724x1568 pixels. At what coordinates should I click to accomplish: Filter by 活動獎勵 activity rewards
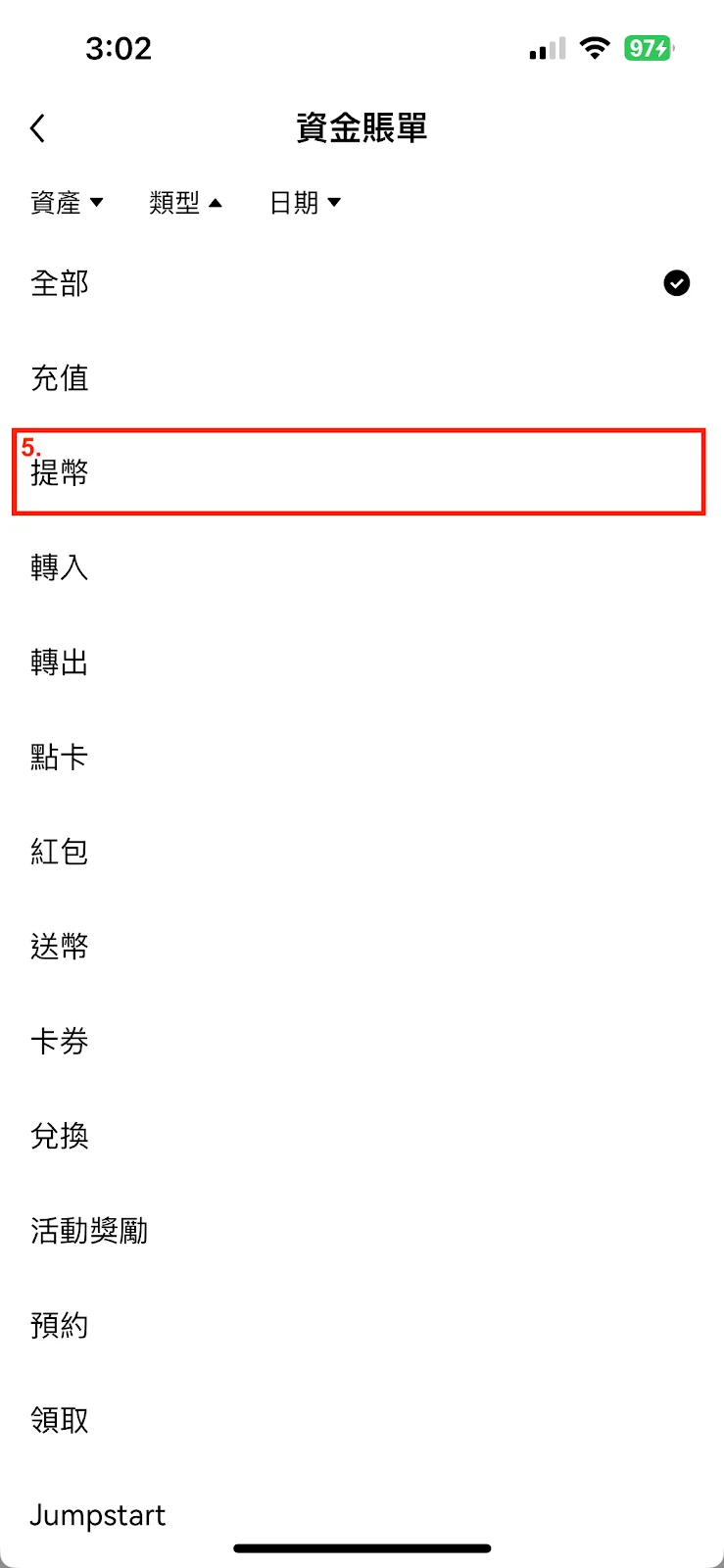coord(89,1231)
